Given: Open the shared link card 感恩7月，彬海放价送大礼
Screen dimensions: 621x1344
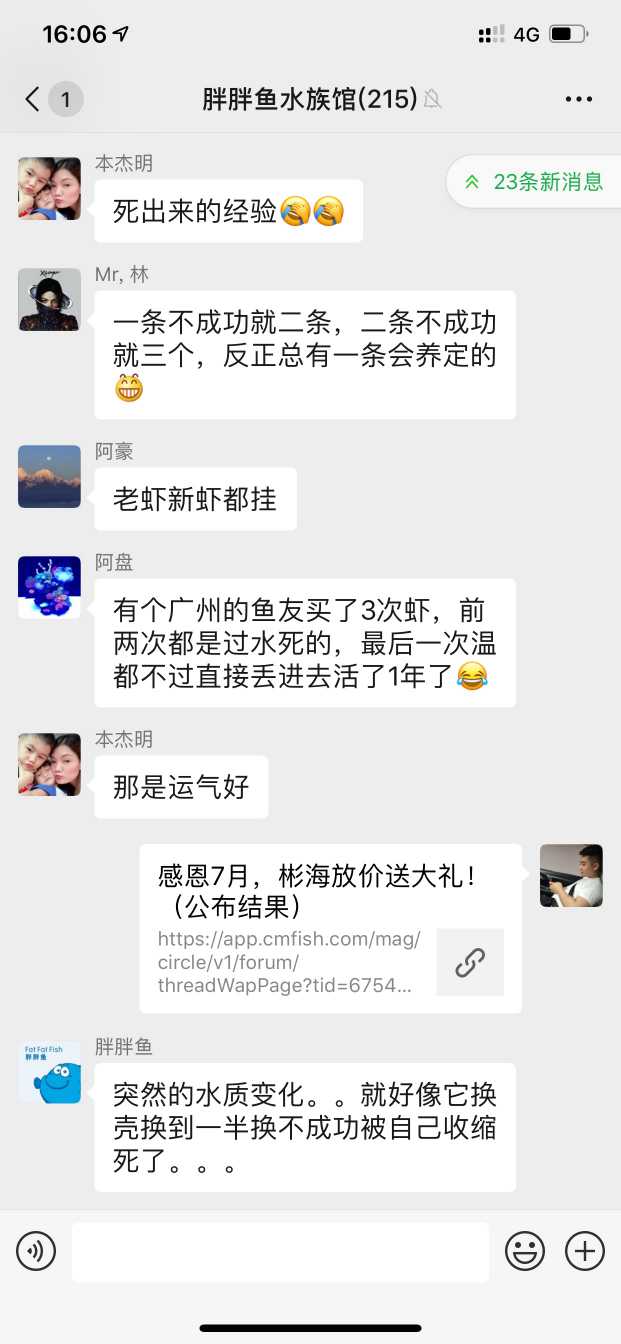Looking at the screenshot, I should [x=330, y=928].
